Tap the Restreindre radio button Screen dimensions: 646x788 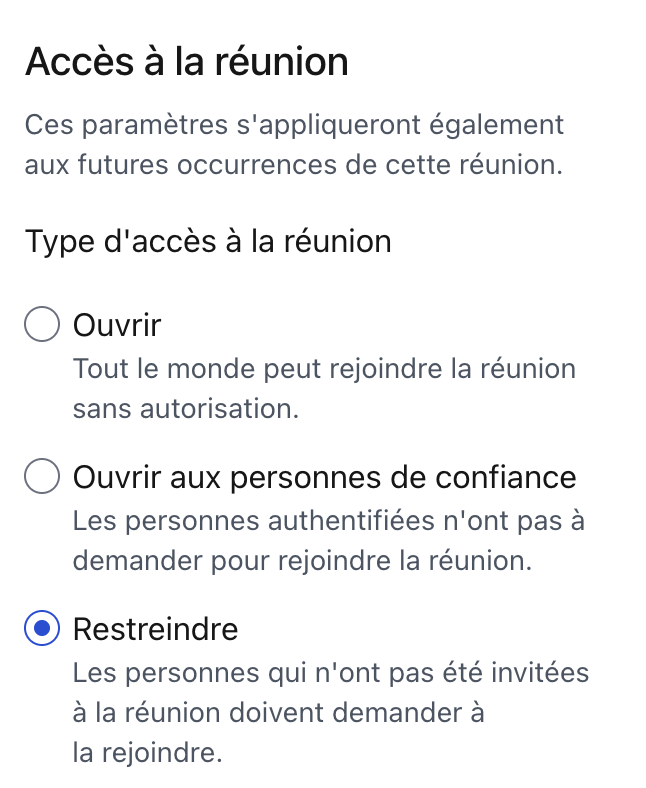tap(42, 629)
